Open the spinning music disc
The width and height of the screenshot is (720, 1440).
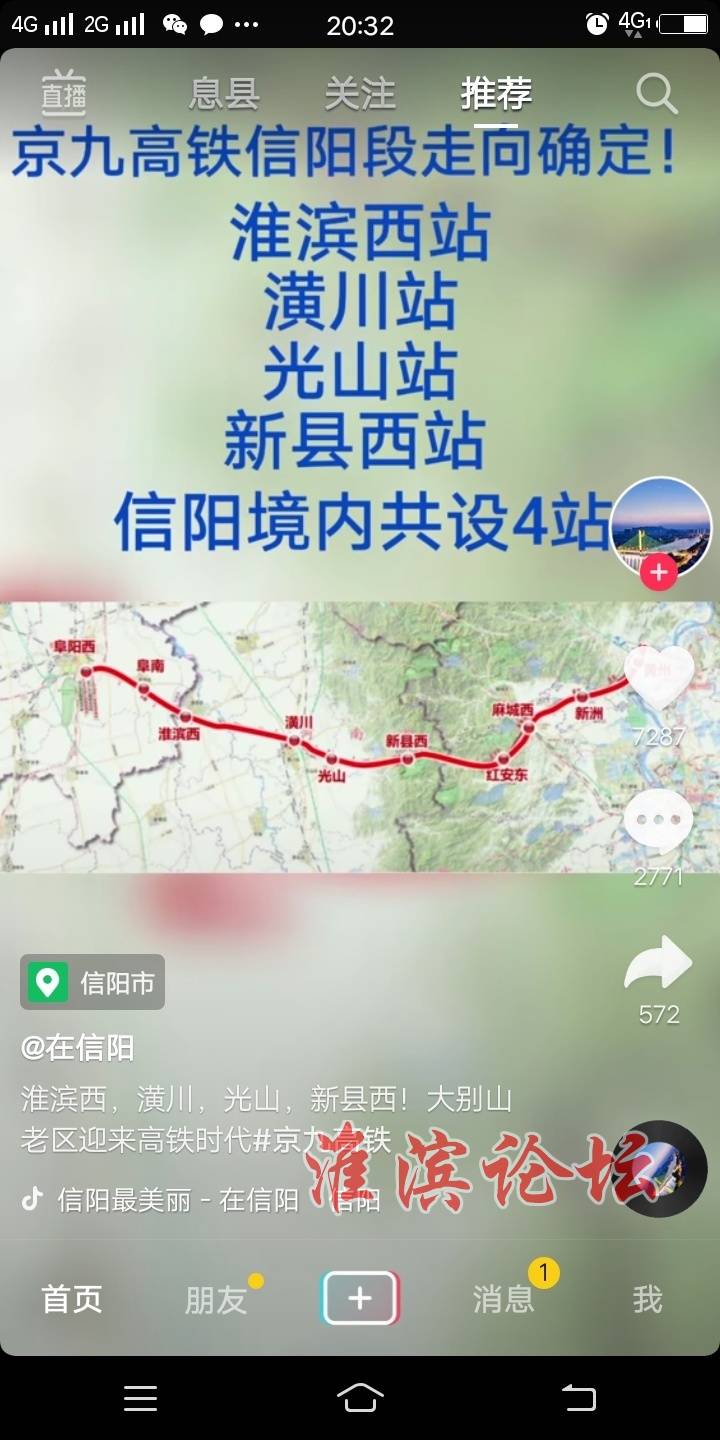[x=660, y=1168]
